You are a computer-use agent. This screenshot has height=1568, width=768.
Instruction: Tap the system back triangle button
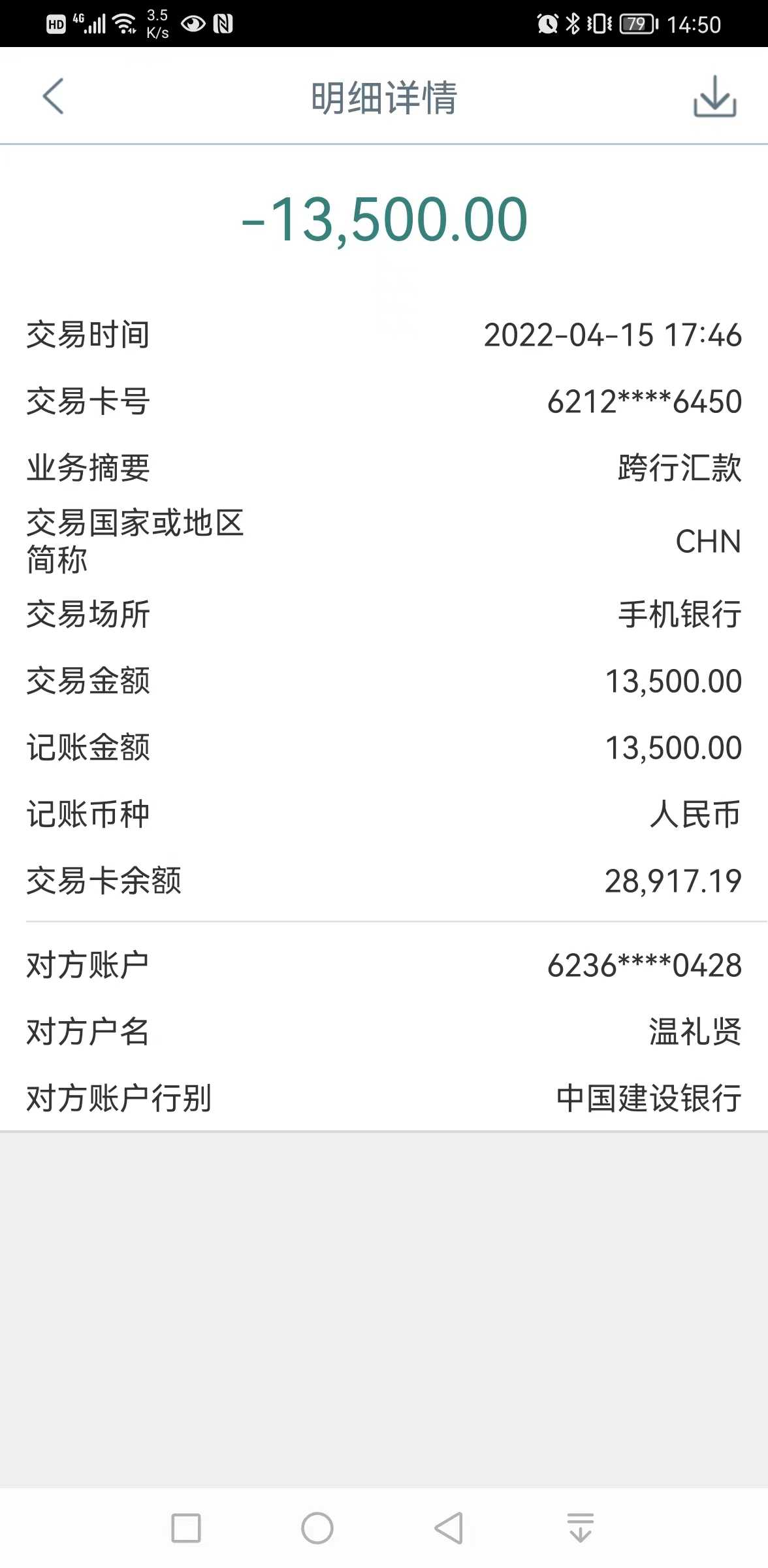pos(449,1528)
